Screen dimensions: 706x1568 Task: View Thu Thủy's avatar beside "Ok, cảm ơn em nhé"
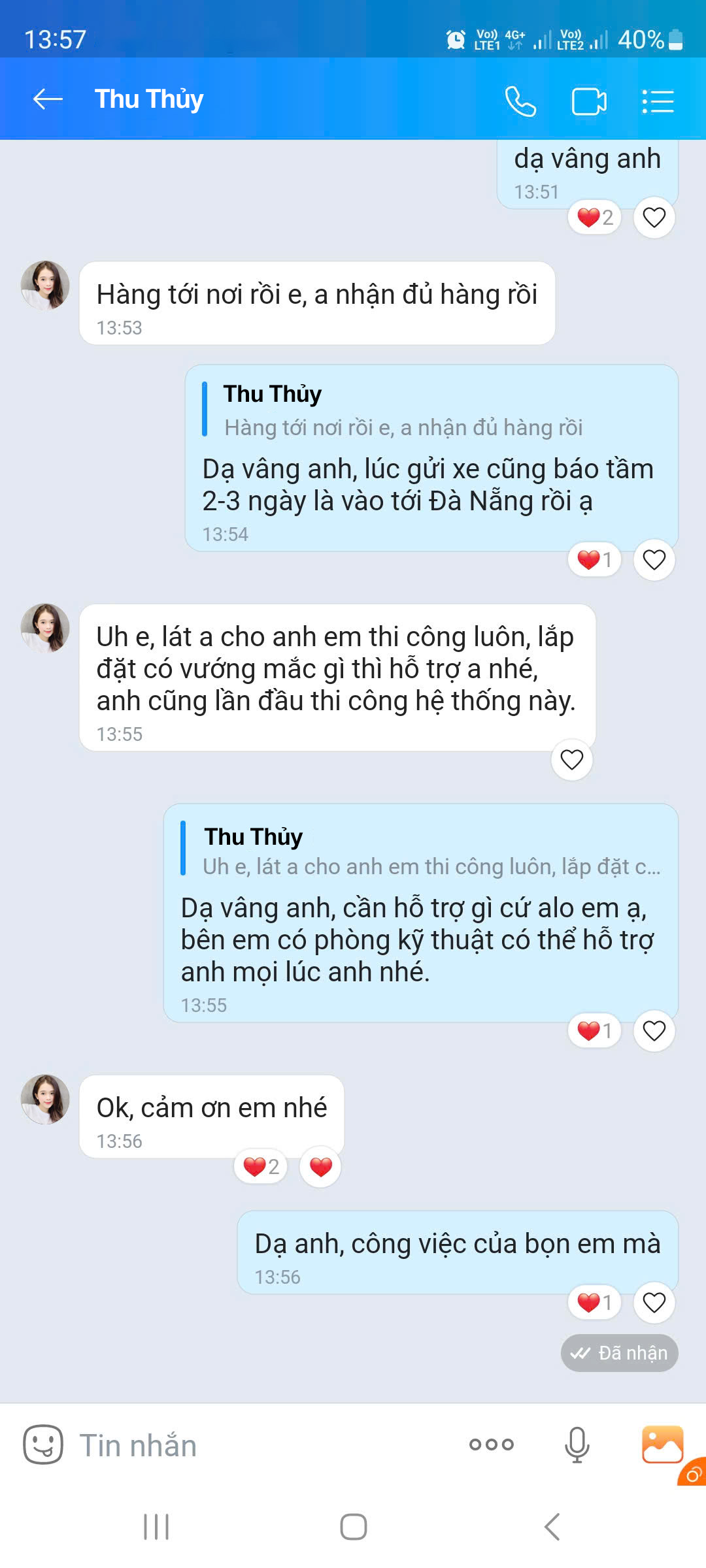45,1099
